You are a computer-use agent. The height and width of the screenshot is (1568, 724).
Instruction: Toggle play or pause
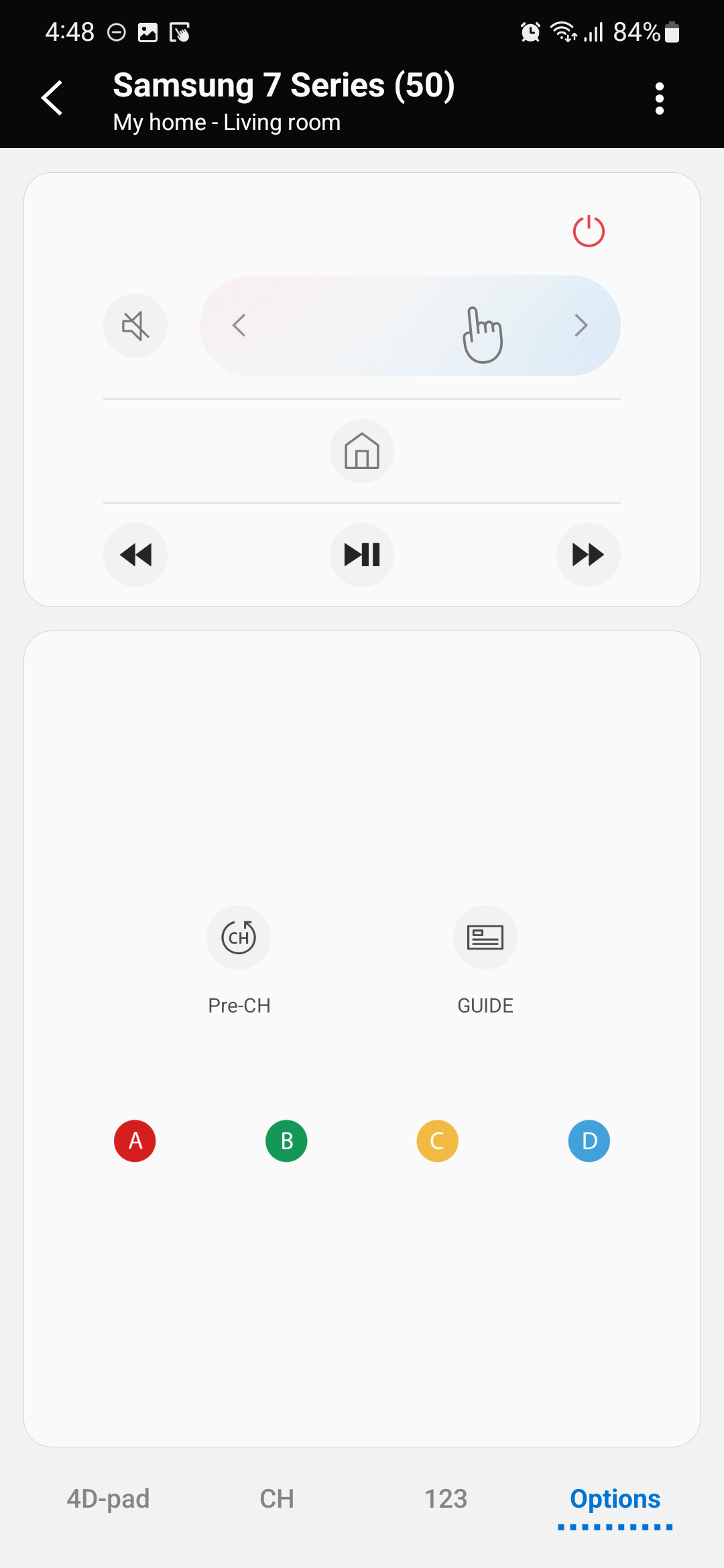tap(362, 555)
